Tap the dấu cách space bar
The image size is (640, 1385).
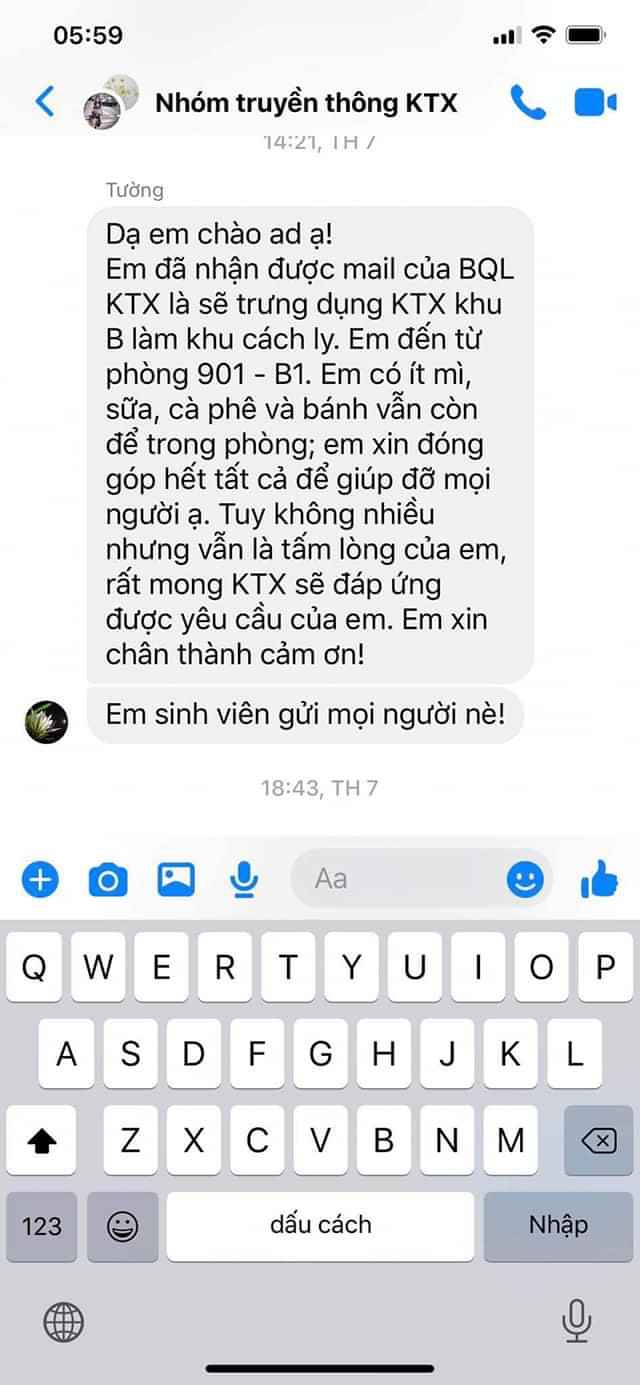(x=320, y=1225)
